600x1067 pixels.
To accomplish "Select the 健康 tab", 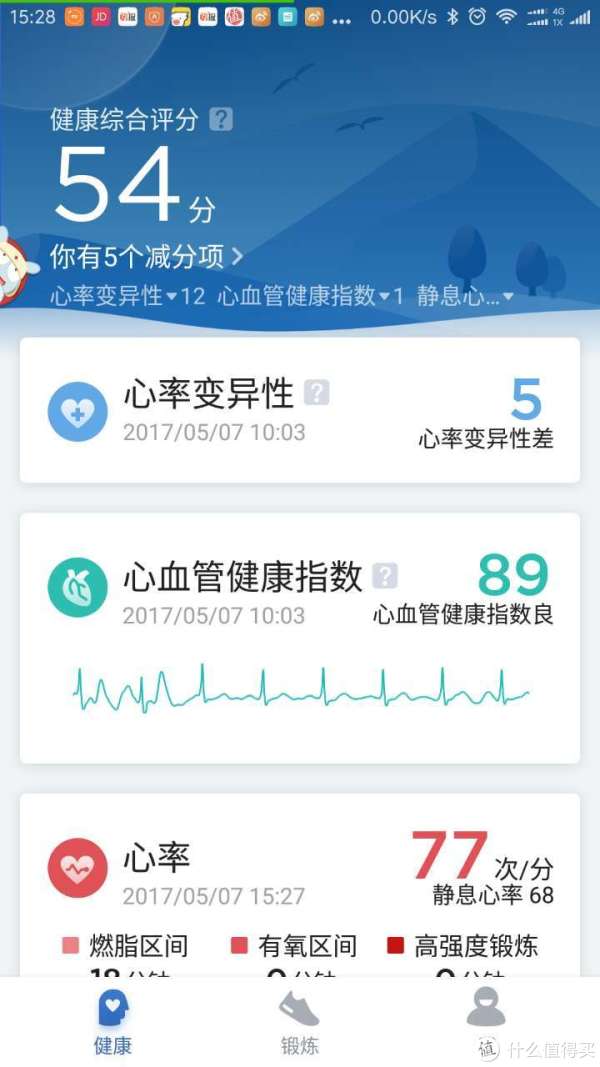I will pyautogui.click(x=113, y=1022).
